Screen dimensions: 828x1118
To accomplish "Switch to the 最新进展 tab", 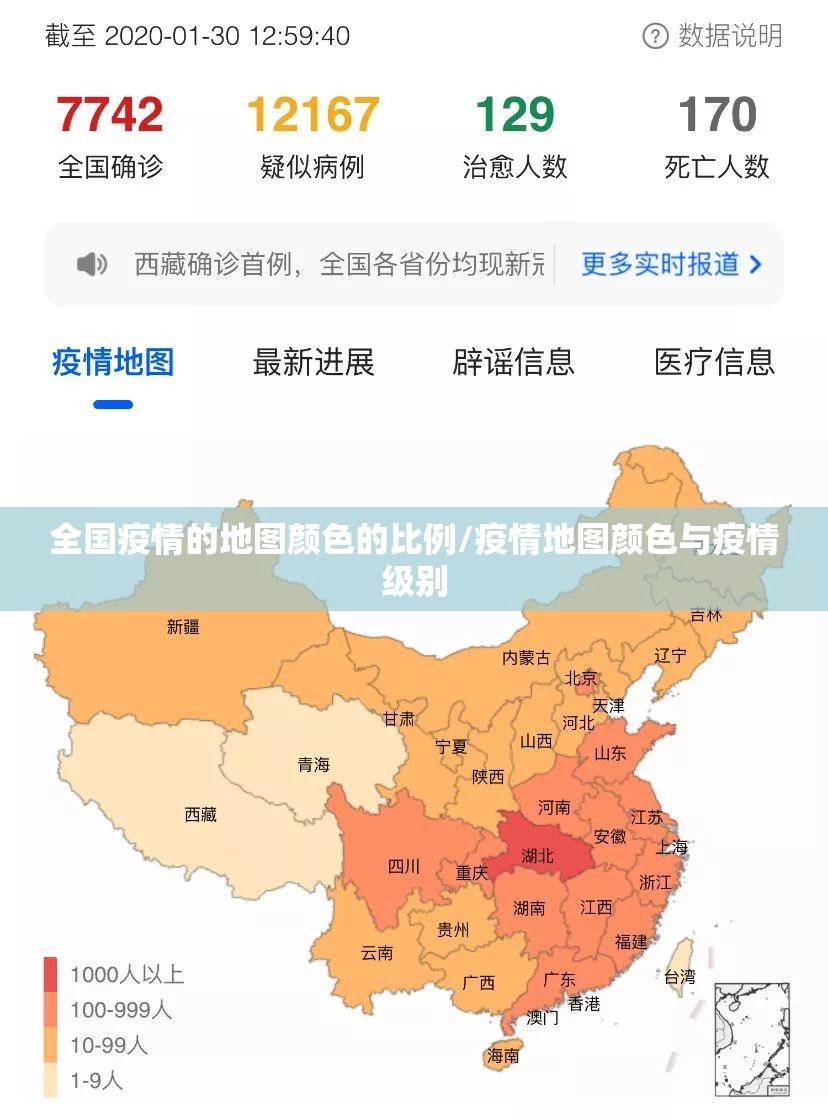I will point(313,362).
